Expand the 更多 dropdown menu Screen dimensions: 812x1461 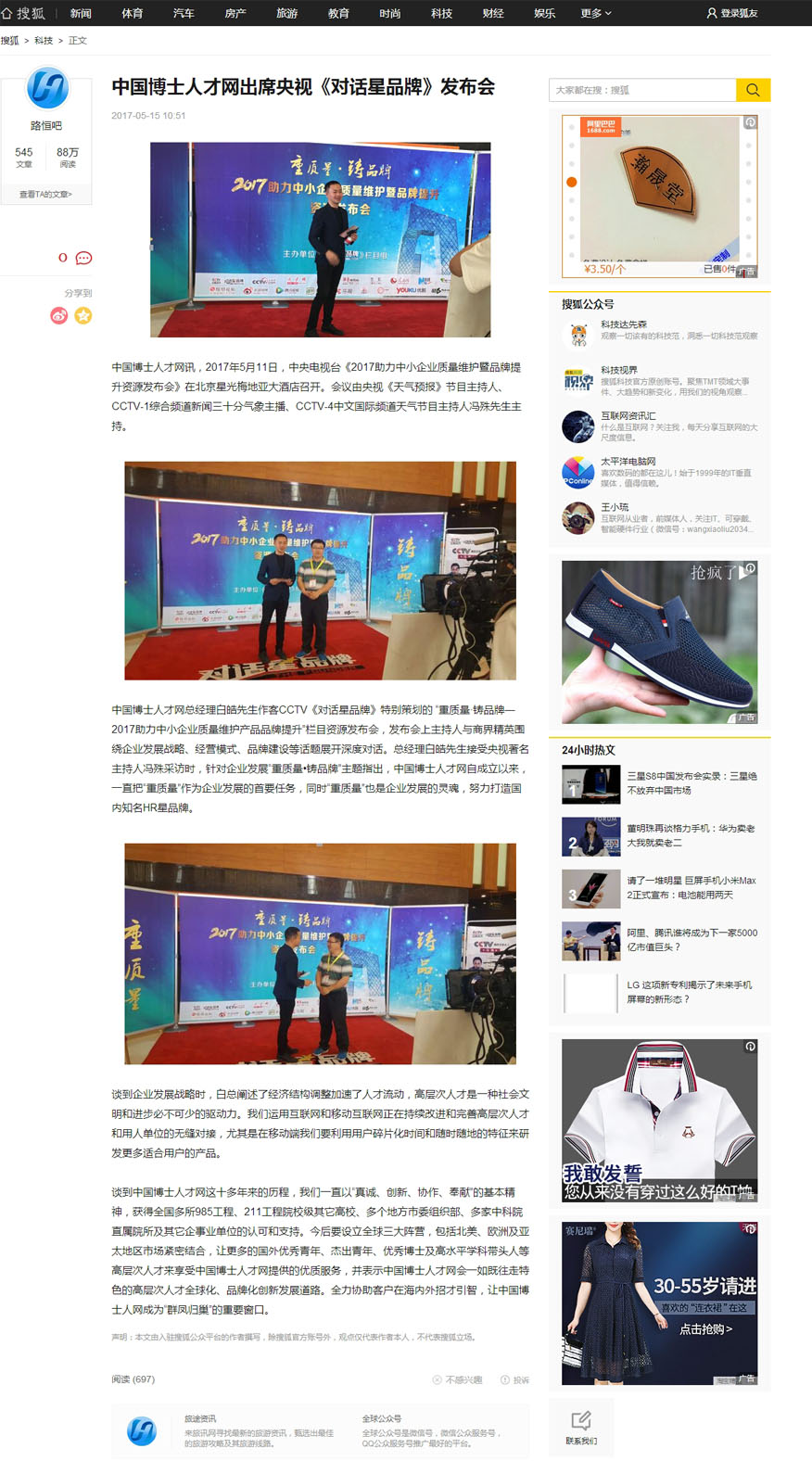pyautogui.click(x=595, y=13)
